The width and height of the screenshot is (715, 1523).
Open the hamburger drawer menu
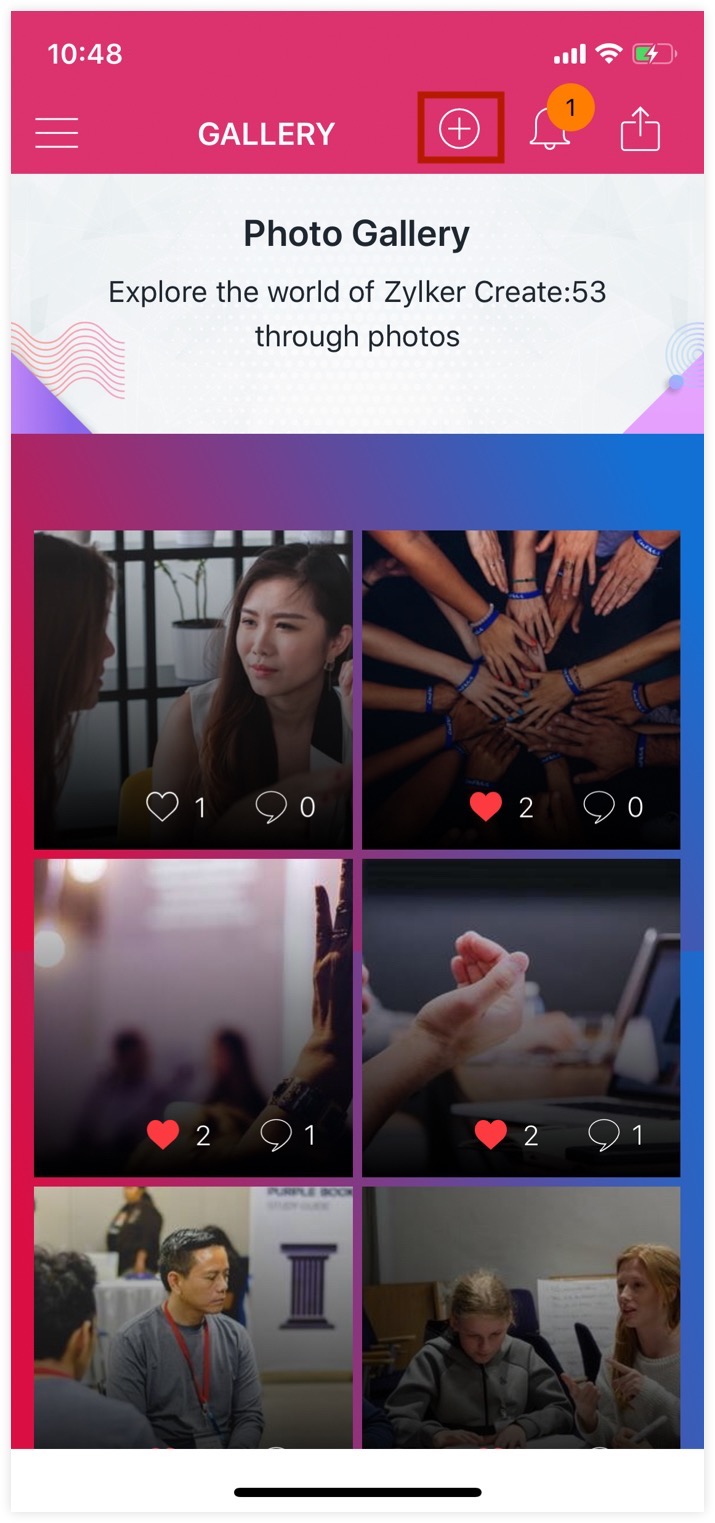[57, 133]
